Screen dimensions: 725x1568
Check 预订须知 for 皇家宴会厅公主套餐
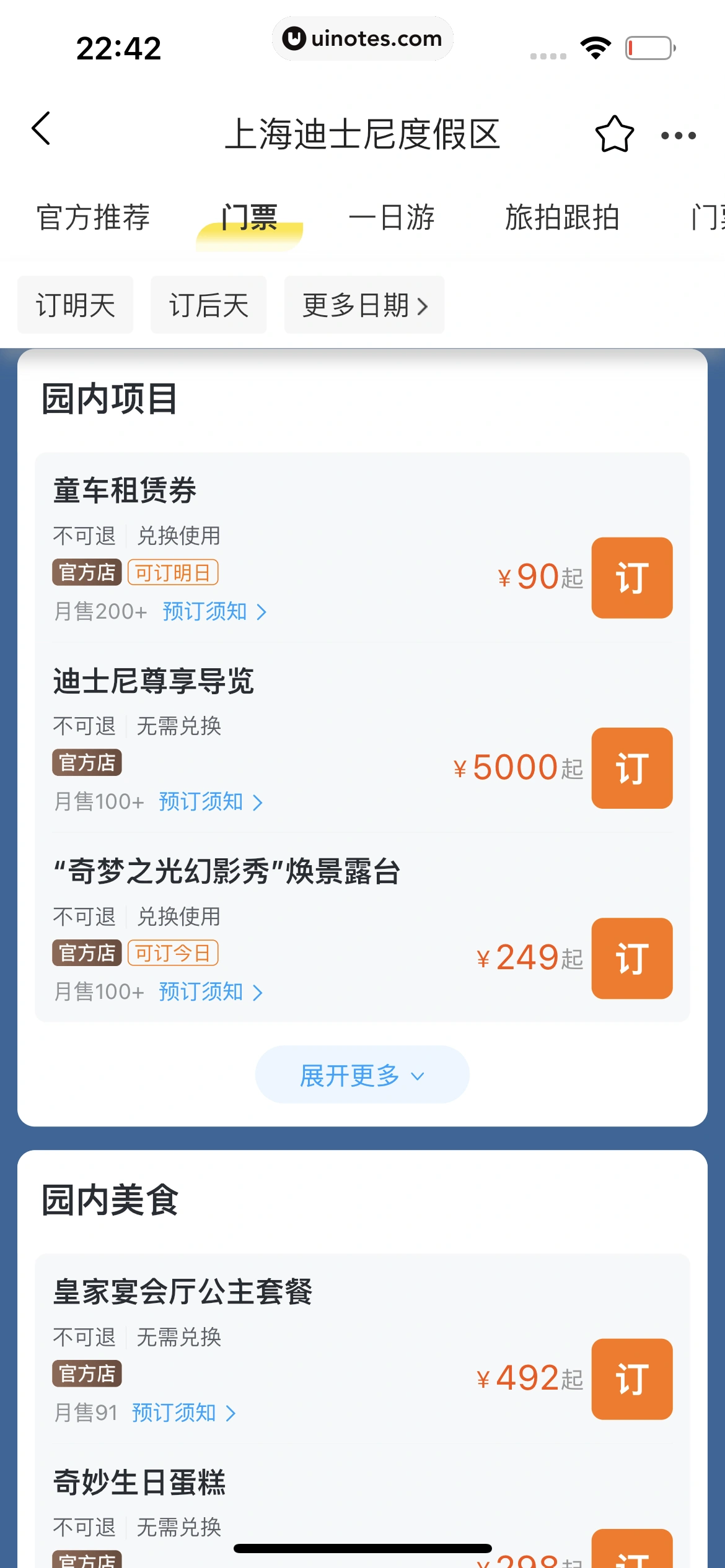pyautogui.click(x=183, y=1413)
